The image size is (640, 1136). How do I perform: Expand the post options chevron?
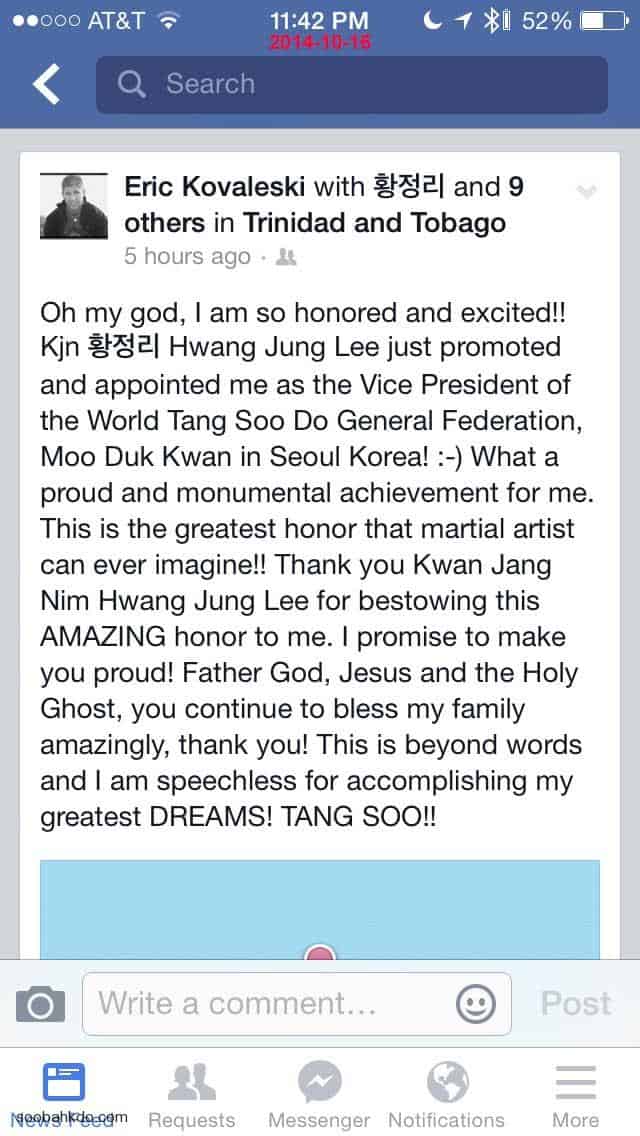click(x=587, y=192)
